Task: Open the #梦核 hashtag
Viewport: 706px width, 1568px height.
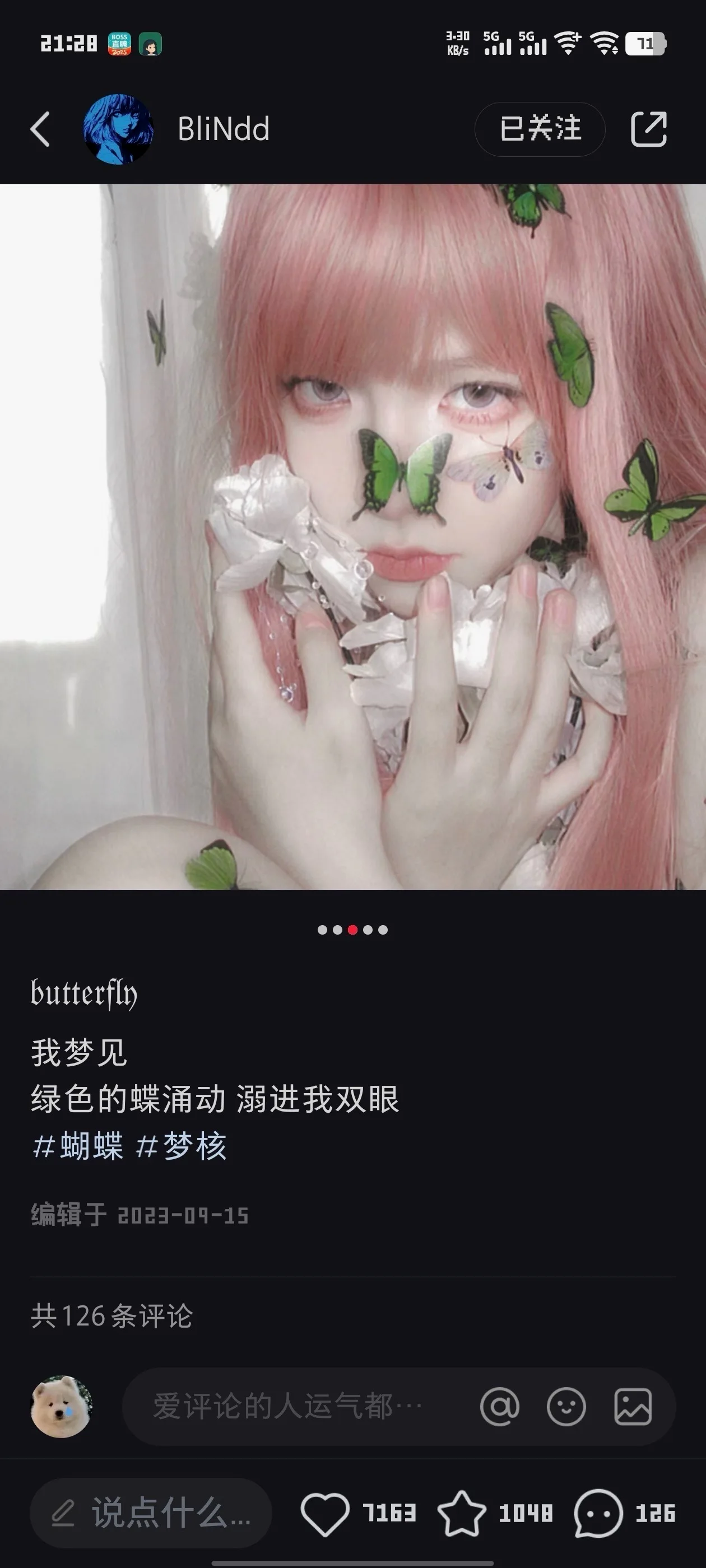Action: coord(182,1146)
